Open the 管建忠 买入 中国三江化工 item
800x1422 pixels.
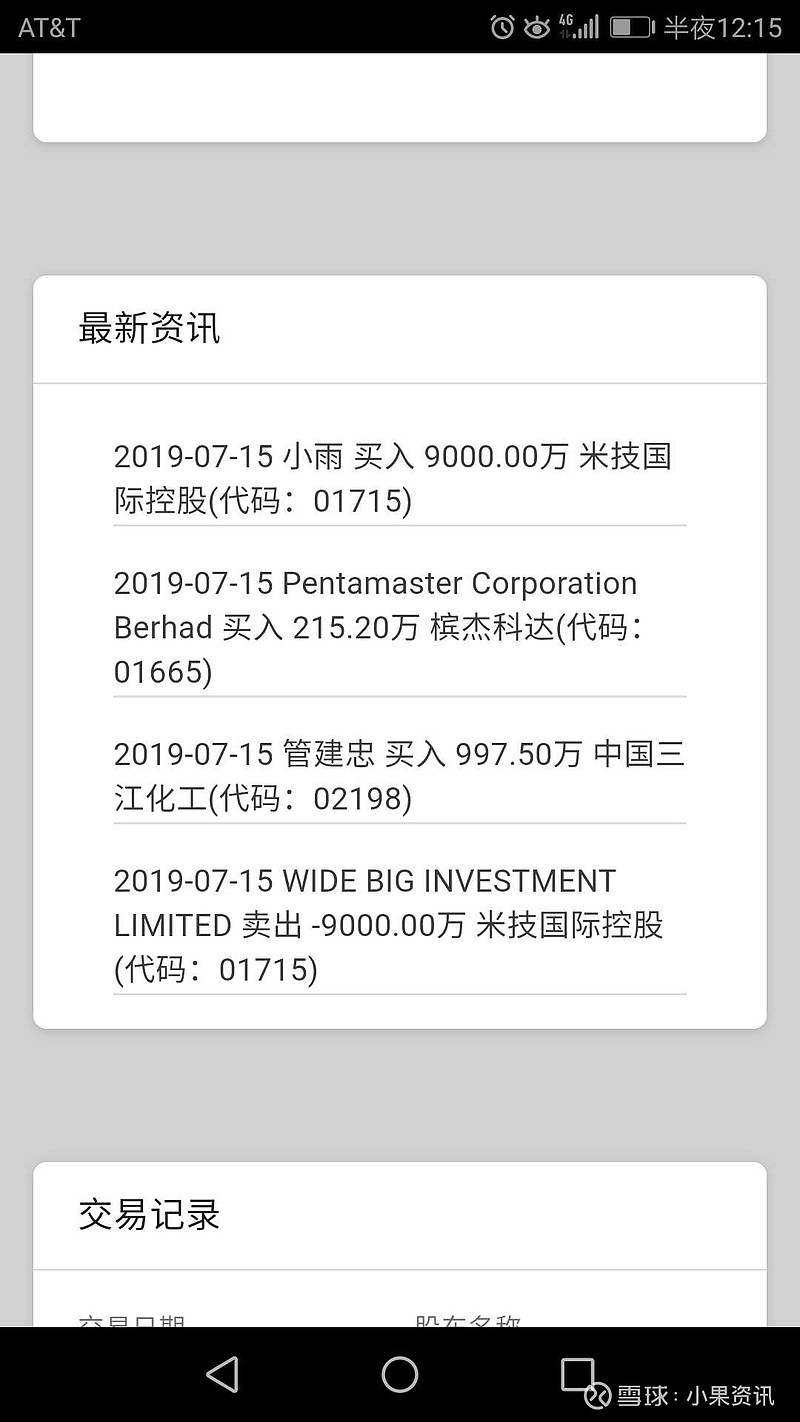tap(399, 776)
